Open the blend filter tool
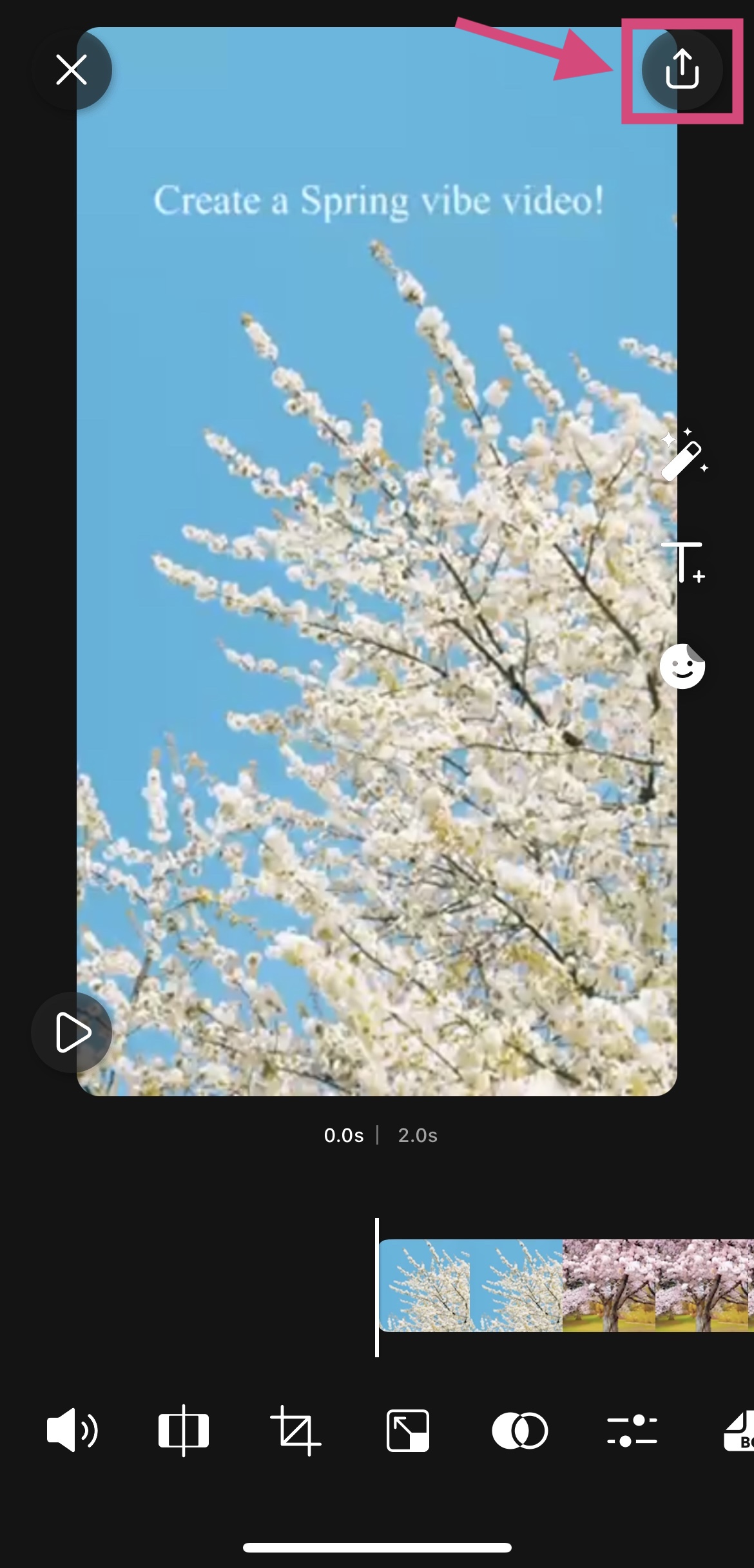Viewport: 754px width, 1568px height. [519, 1430]
